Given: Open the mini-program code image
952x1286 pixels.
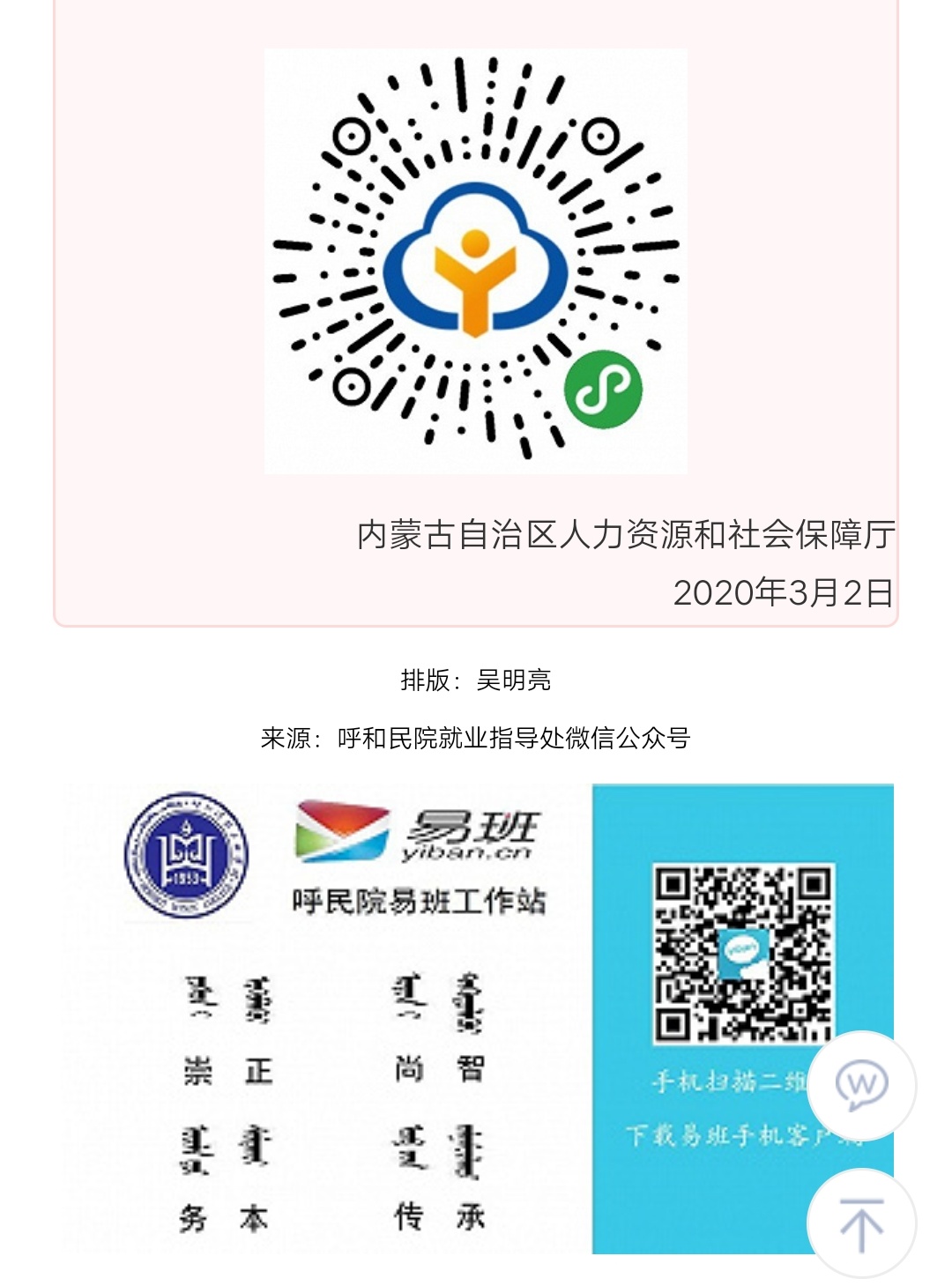Looking at the screenshot, I should tap(476, 261).
